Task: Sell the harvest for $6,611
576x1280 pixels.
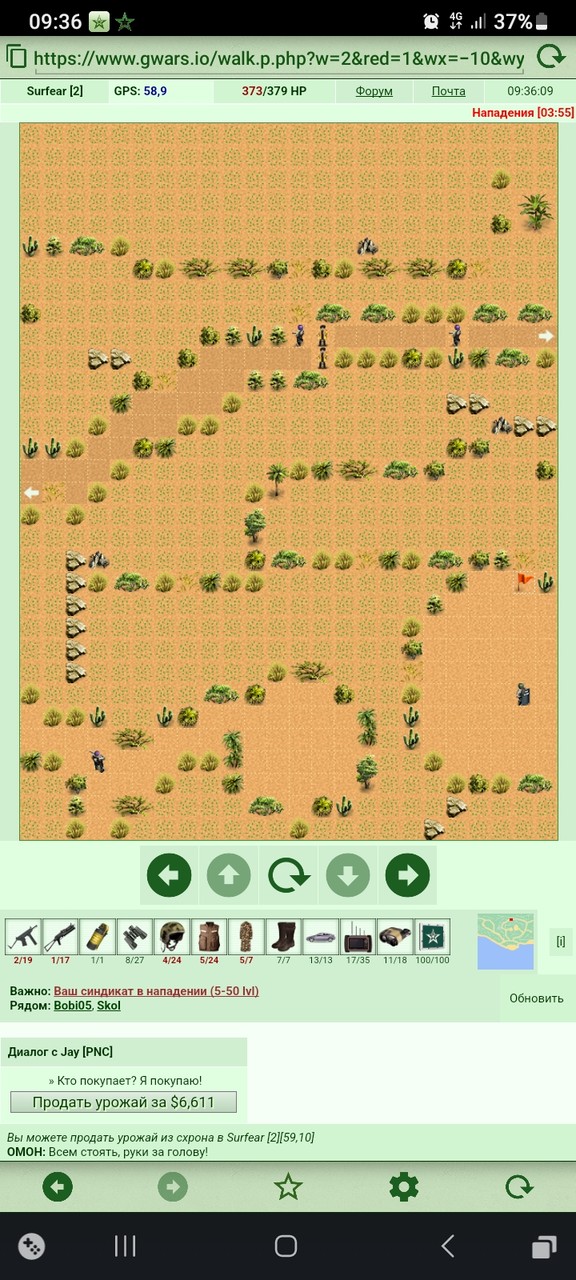Action: point(124,1102)
